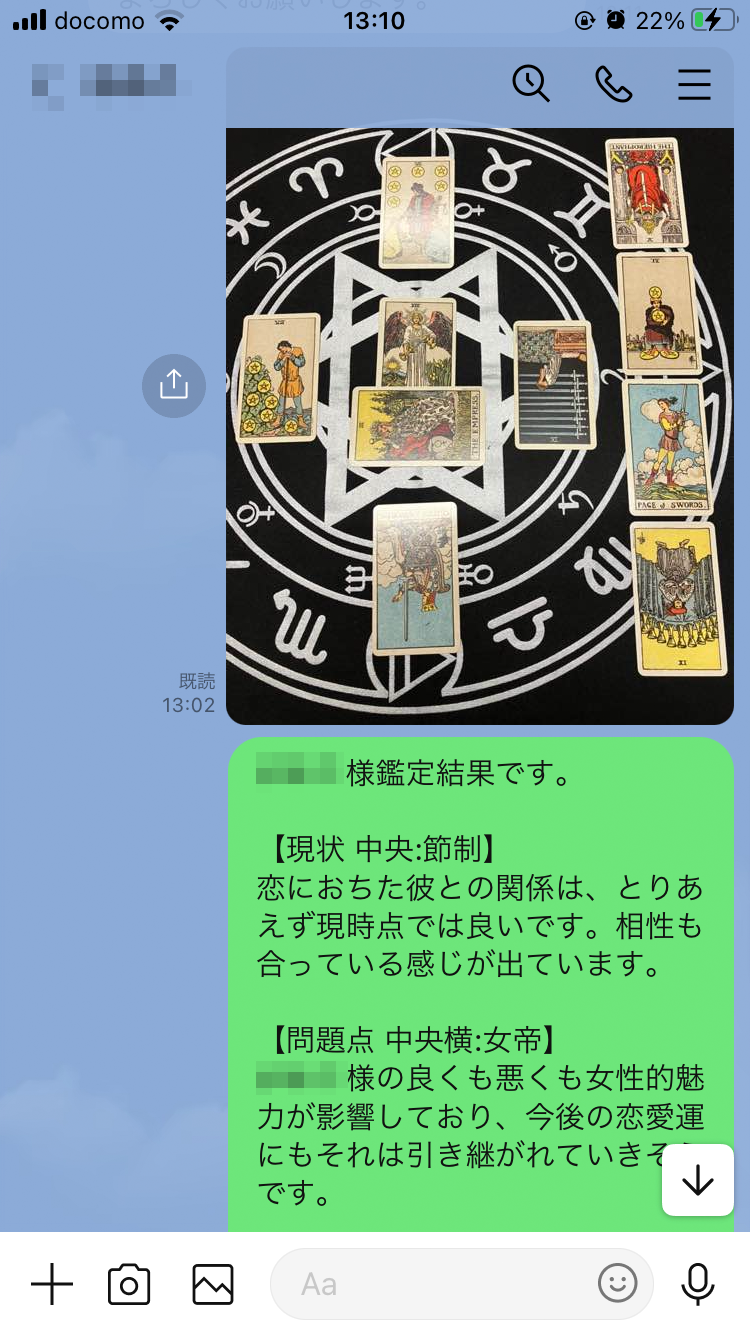
Task: Search within this chat conversation
Action: pos(531,83)
